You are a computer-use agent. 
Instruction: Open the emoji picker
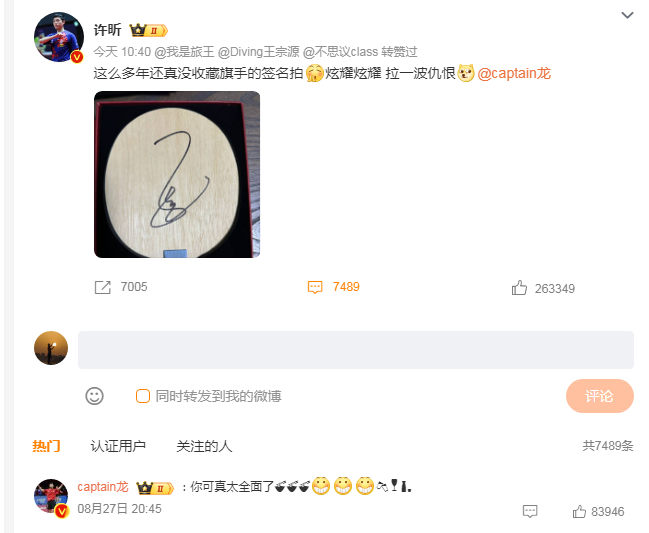94,396
